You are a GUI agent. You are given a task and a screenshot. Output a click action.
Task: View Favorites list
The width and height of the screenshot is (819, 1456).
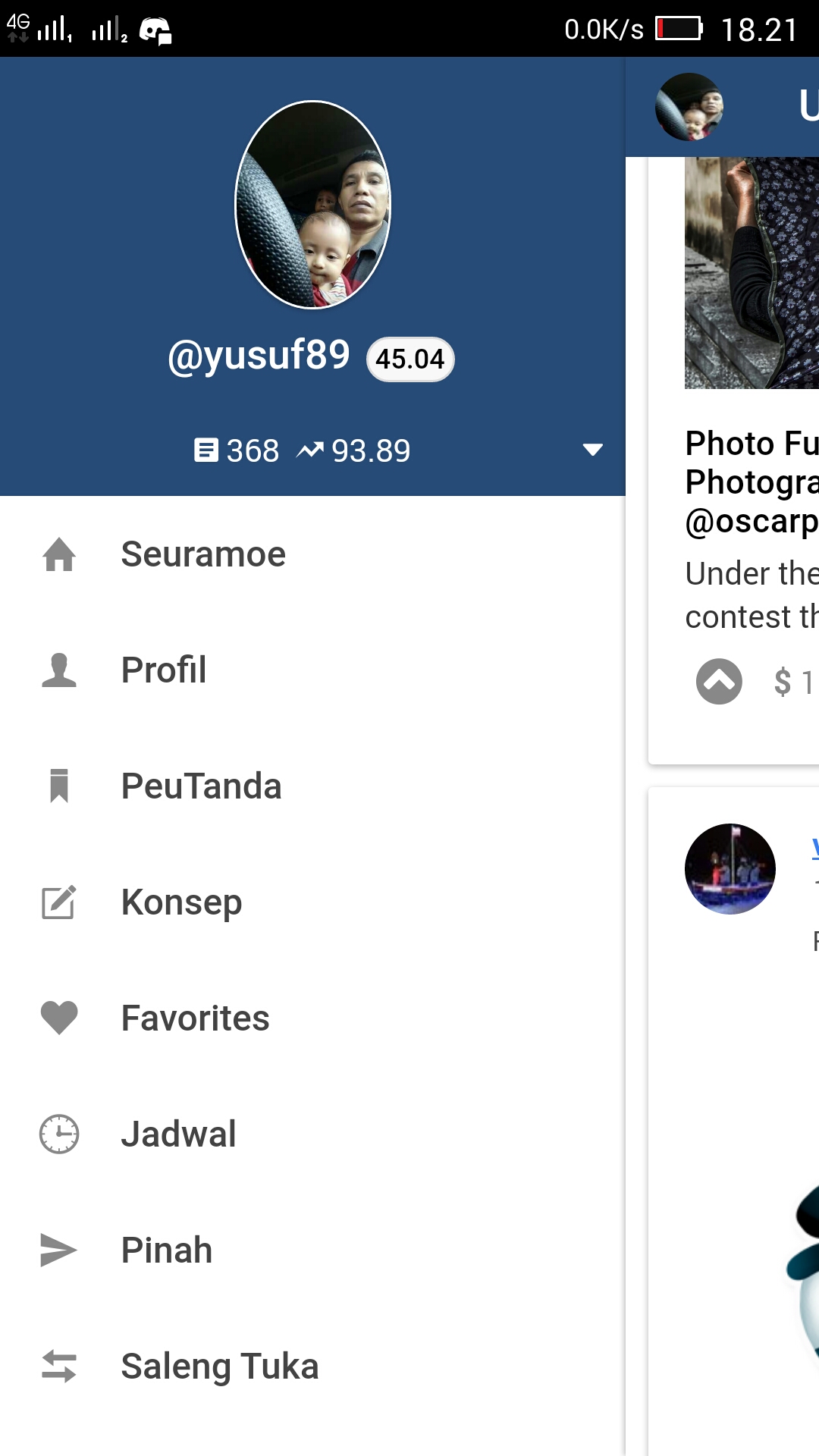(195, 1018)
